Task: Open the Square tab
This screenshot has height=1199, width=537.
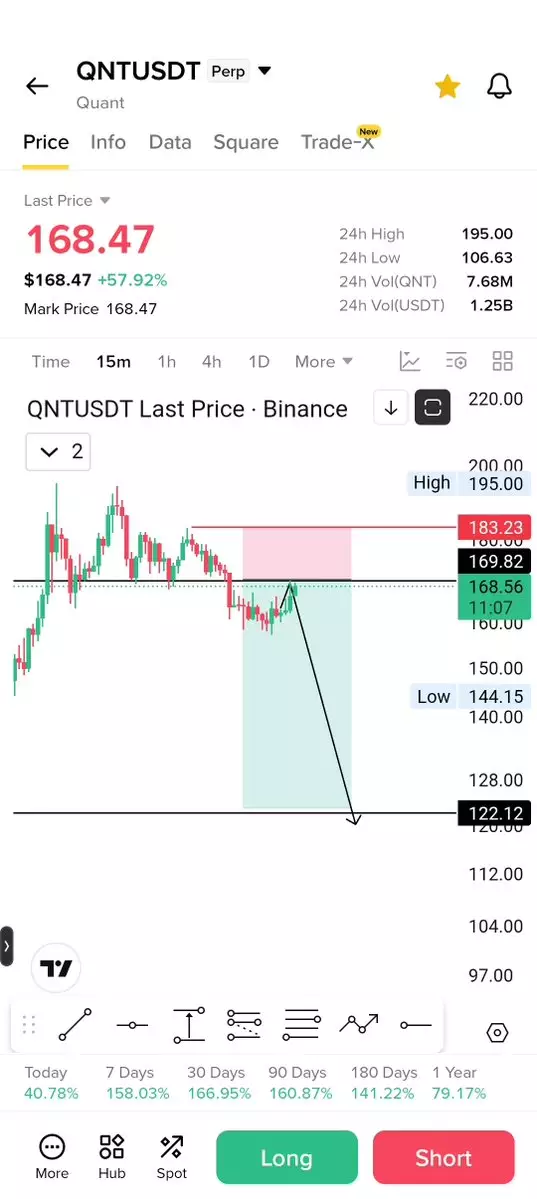Action: click(x=246, y=142)
